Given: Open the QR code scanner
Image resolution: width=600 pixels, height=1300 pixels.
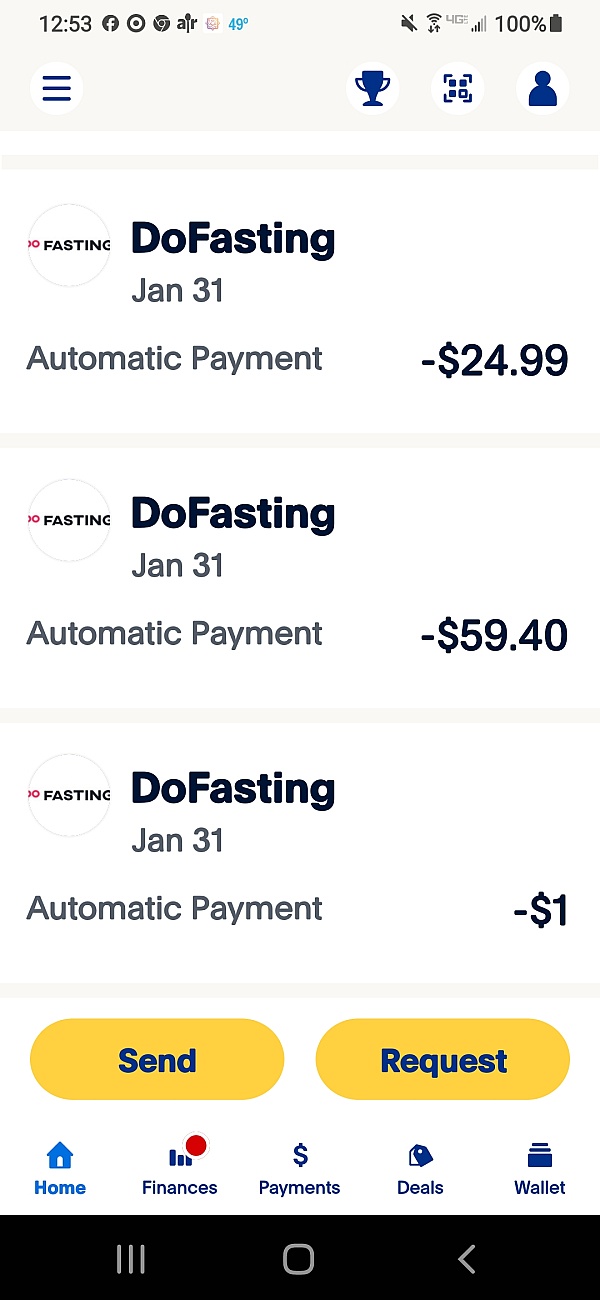Looking at the screenshot, I should coord(458,88).
